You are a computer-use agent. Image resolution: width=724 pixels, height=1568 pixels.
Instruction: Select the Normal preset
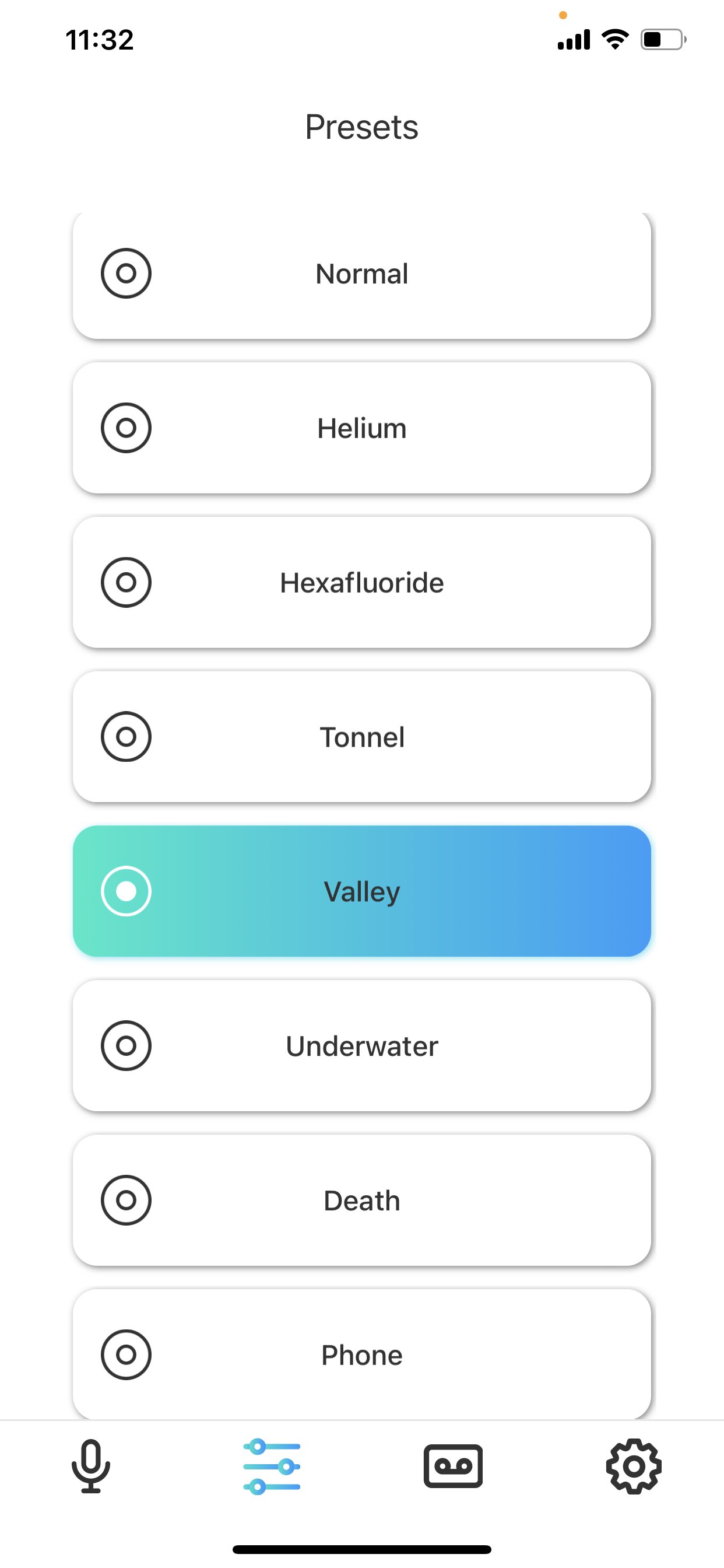coord(362,274)
